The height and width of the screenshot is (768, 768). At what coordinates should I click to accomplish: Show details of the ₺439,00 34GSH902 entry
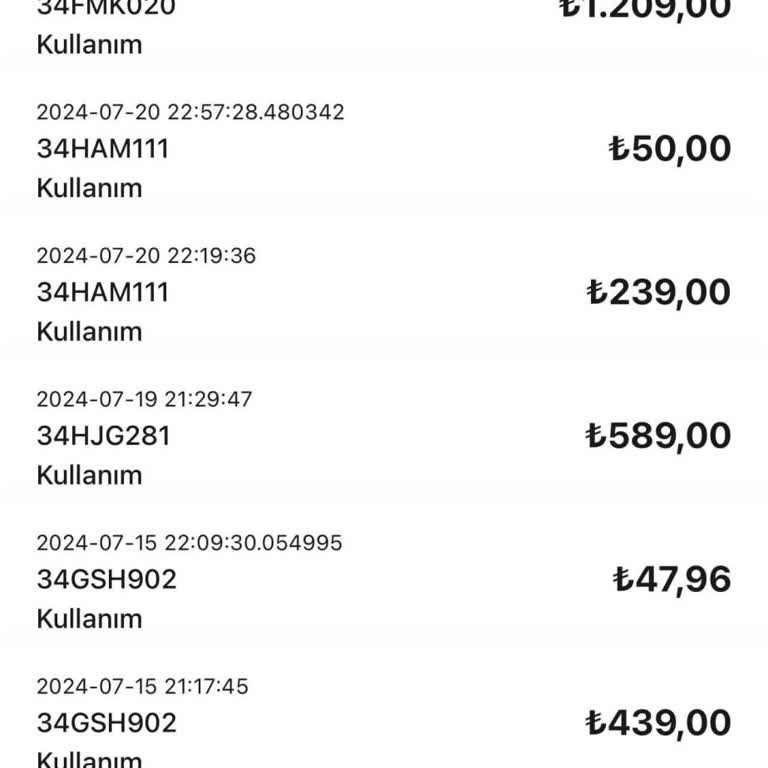pyautogui.click(x=384, y=722)
